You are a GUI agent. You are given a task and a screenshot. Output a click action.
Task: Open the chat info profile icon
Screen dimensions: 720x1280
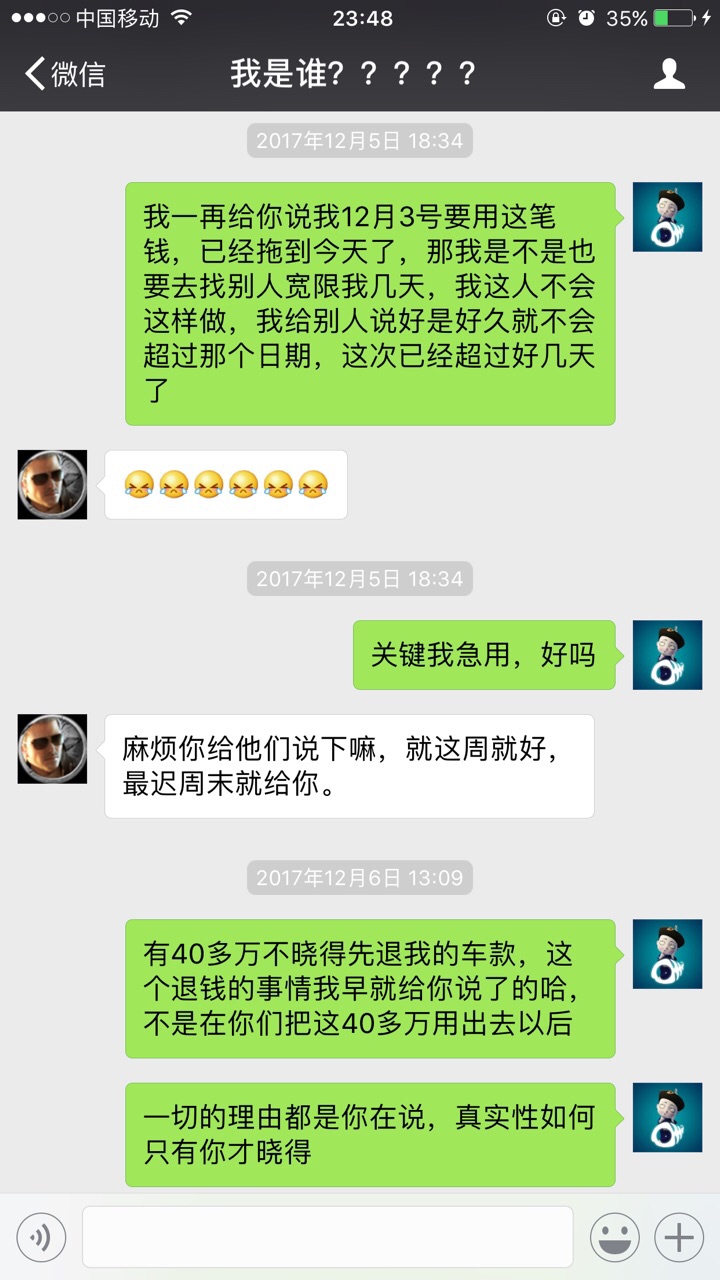pyautogui.click(x=669, y=74)
